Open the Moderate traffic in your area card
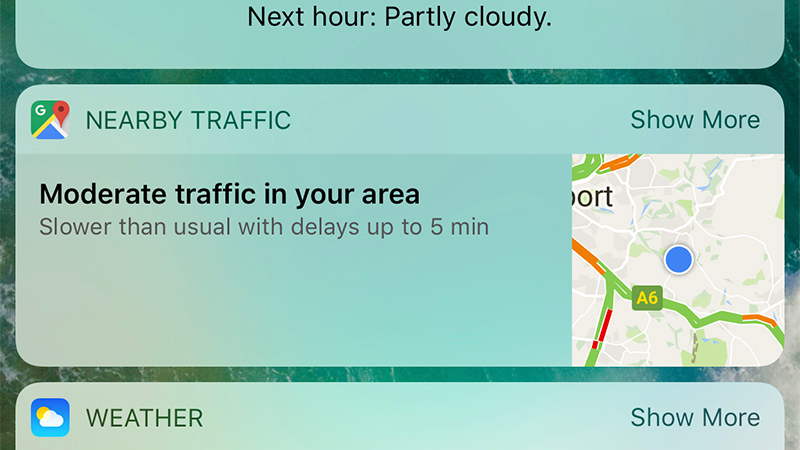Screen dimensions: 800x450 pos(264,209)
